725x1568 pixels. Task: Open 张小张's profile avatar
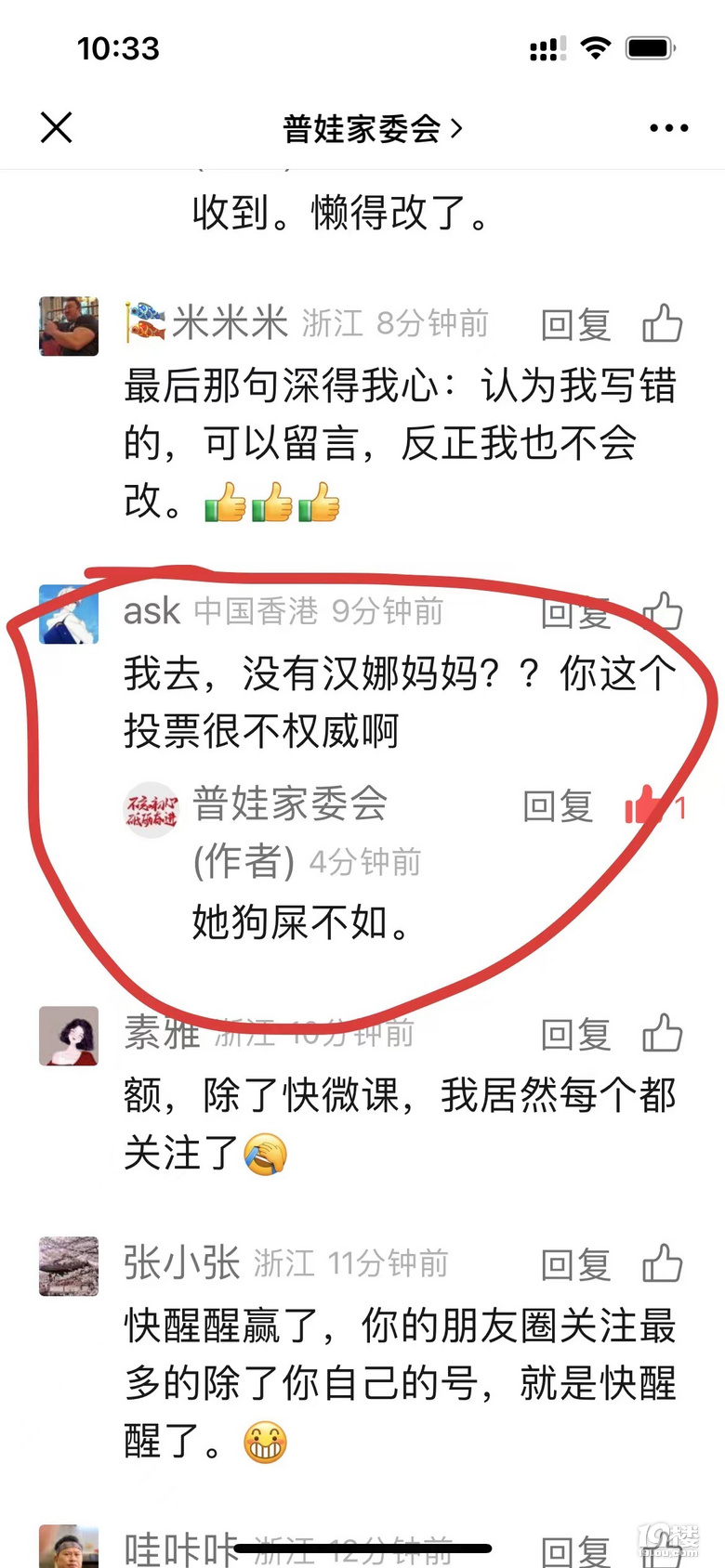click(69, 1265)
